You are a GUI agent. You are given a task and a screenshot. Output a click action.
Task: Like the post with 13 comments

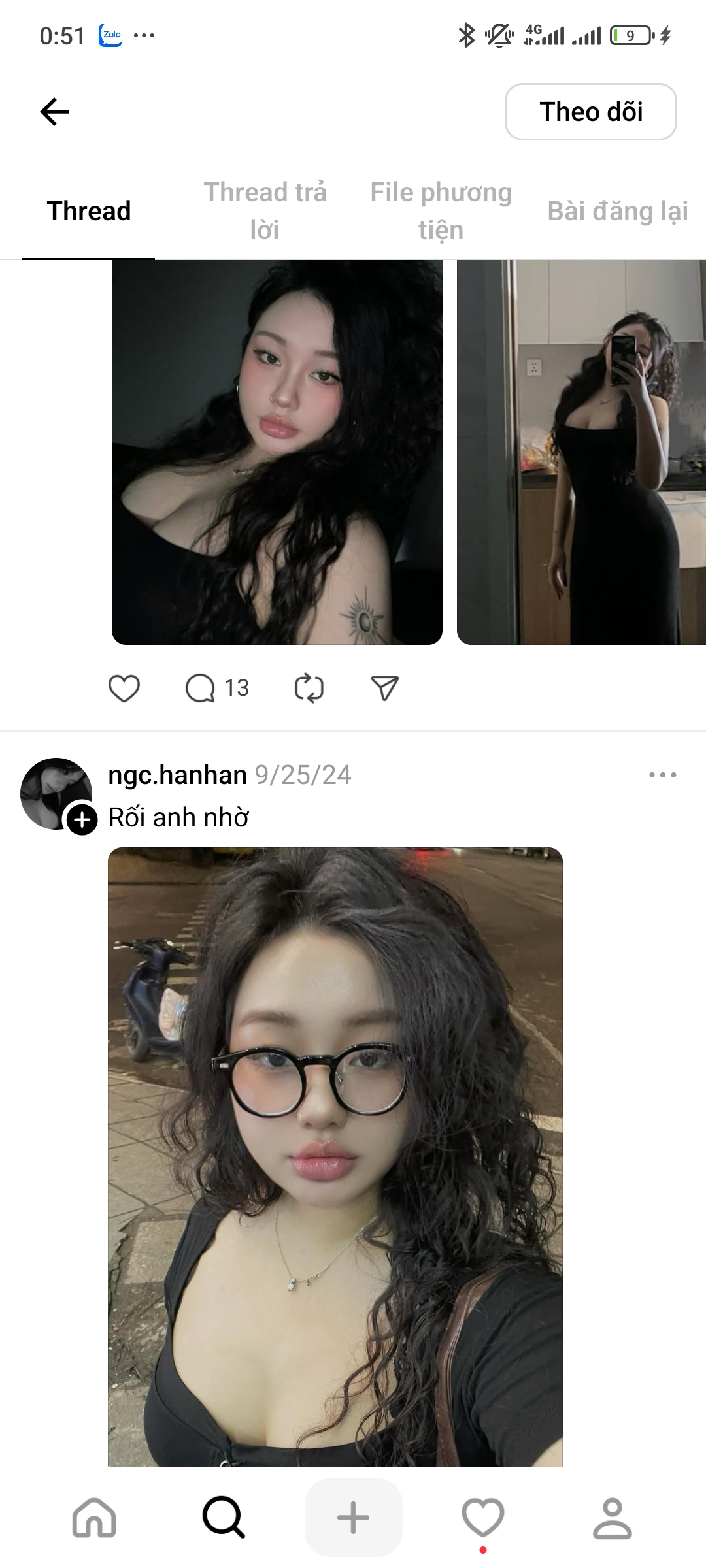(x=124, y=688)
